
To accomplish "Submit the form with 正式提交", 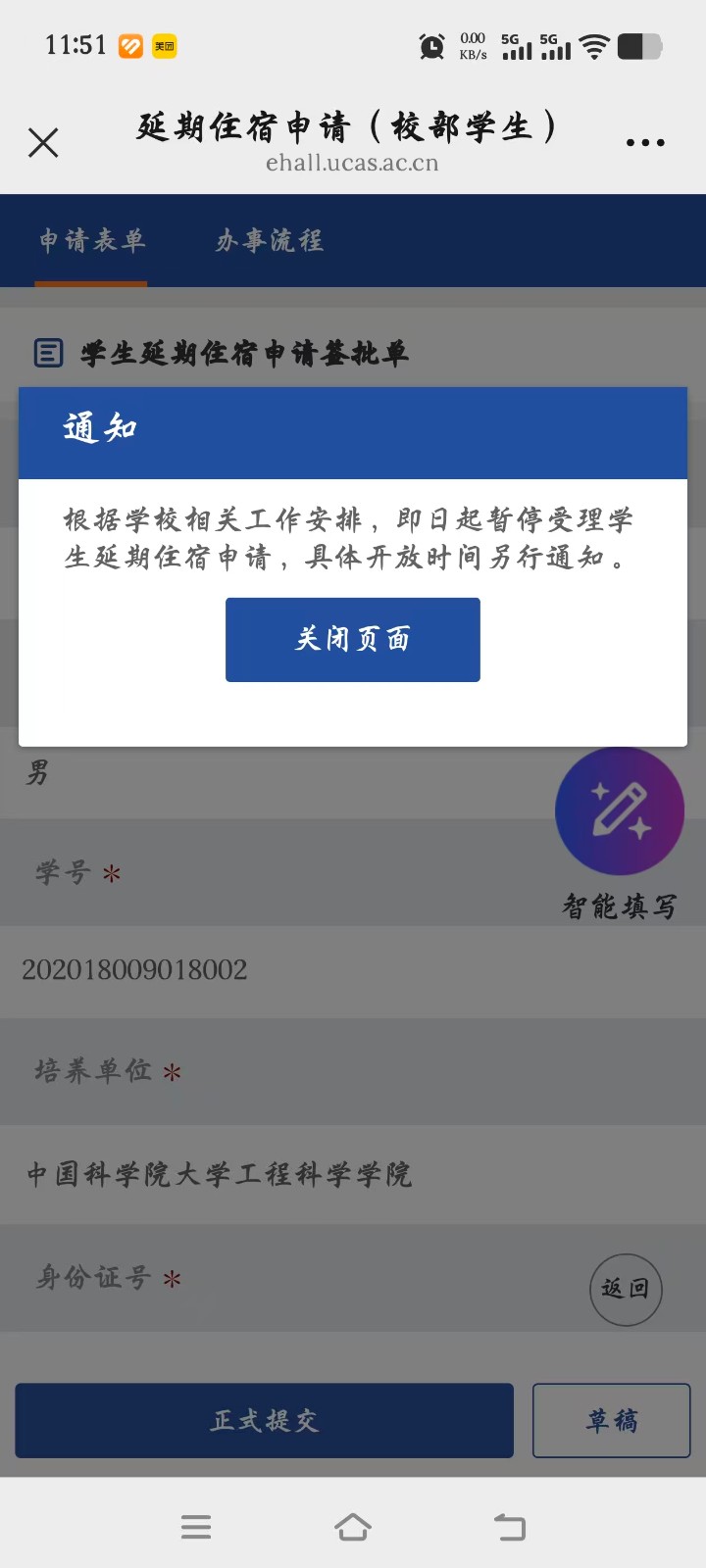I will click(x=265, y=1420).
